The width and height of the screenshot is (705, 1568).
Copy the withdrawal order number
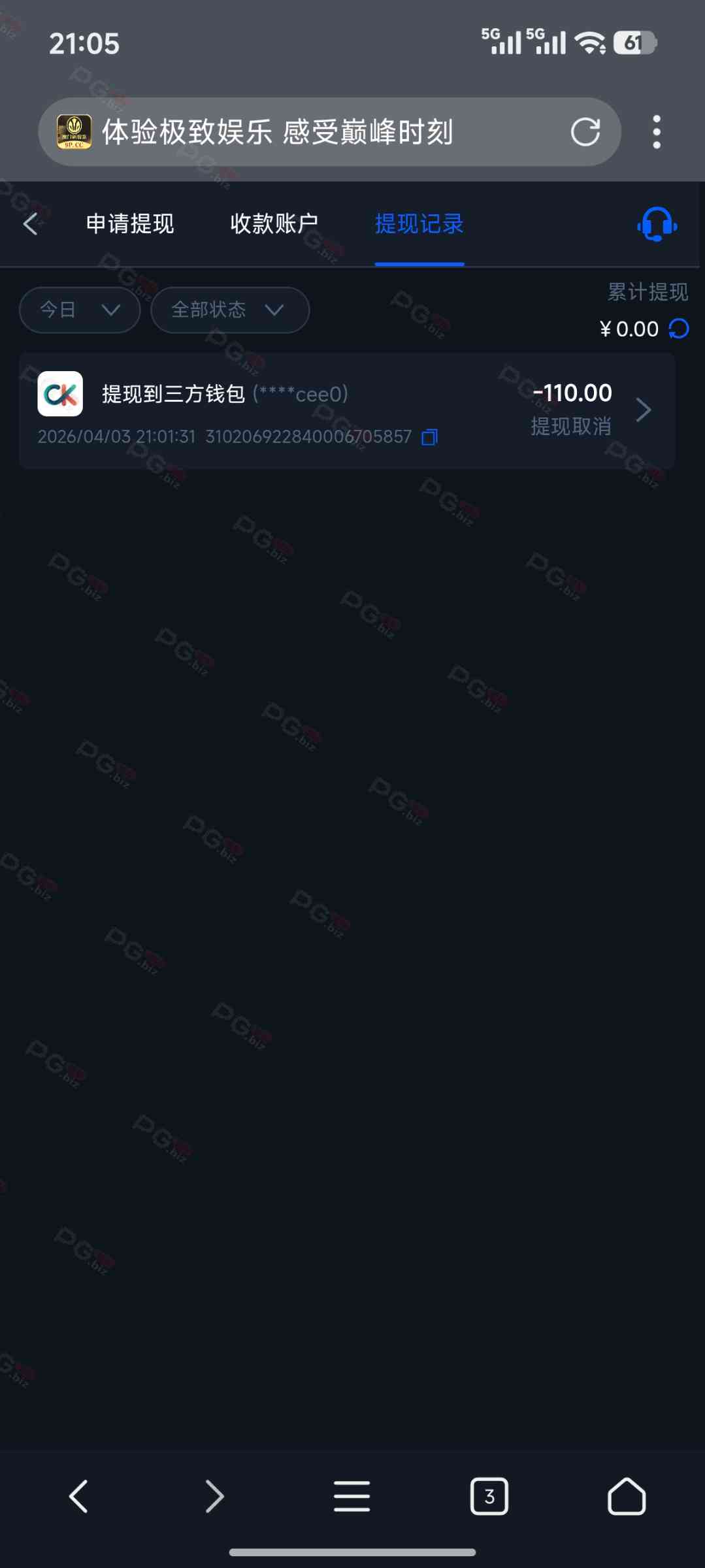coord(429,437)
